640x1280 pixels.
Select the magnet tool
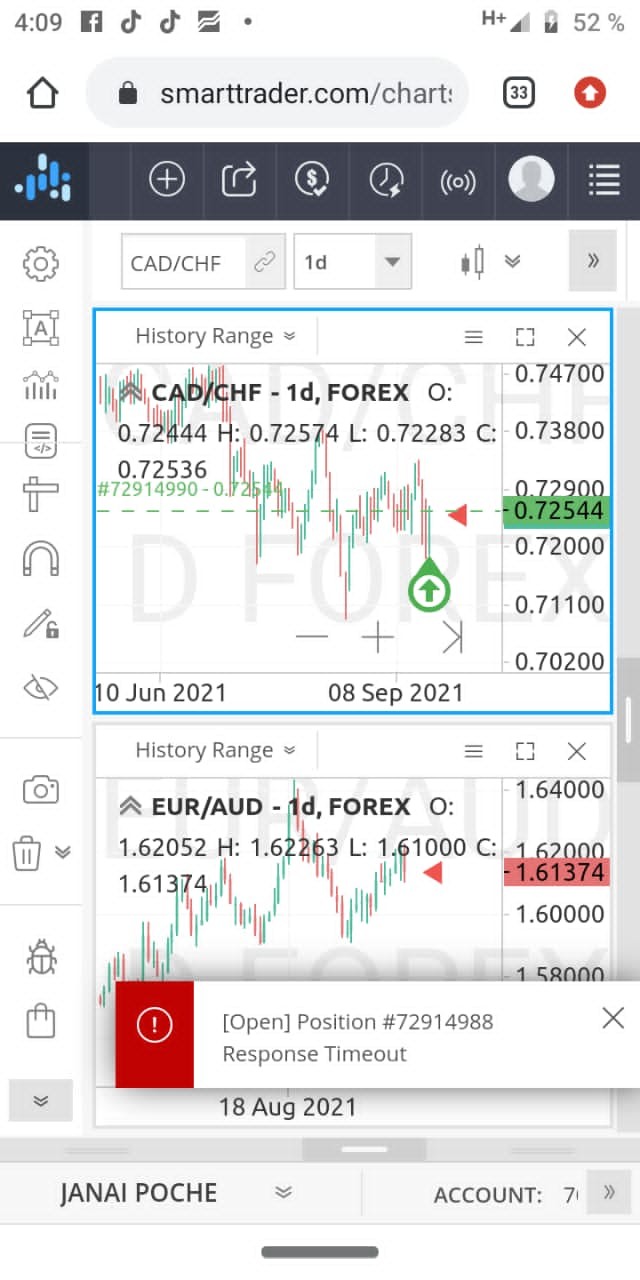point(40,557)
